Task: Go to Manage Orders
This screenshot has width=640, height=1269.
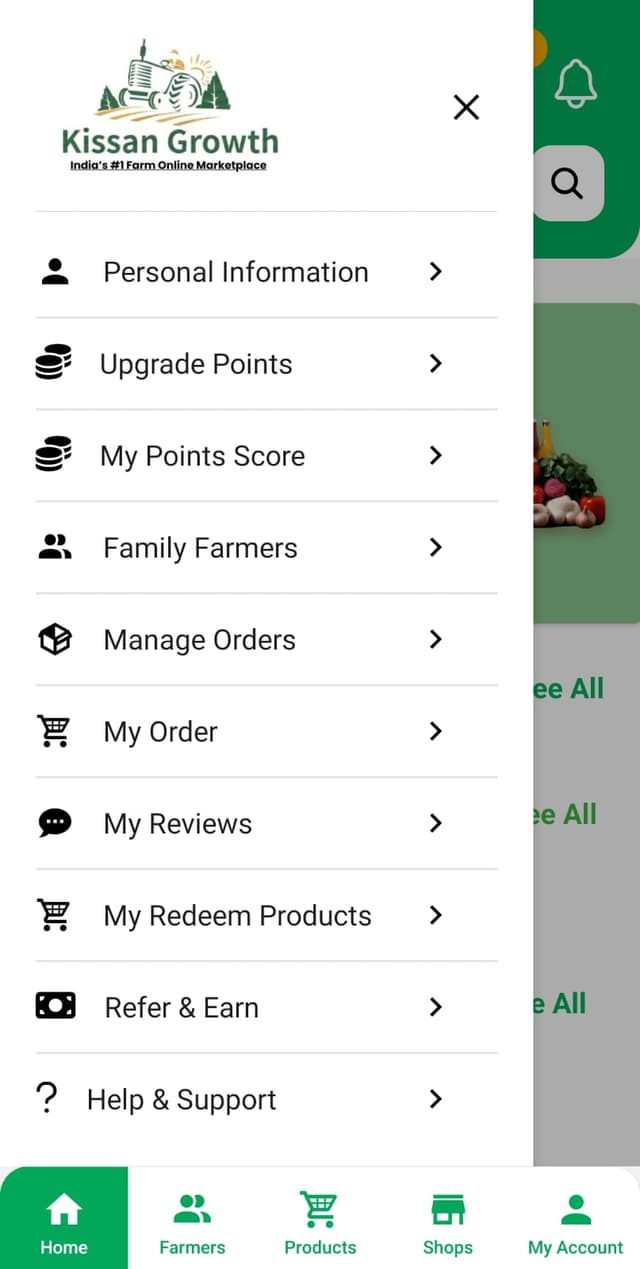Action: click(x=266, y=640)
